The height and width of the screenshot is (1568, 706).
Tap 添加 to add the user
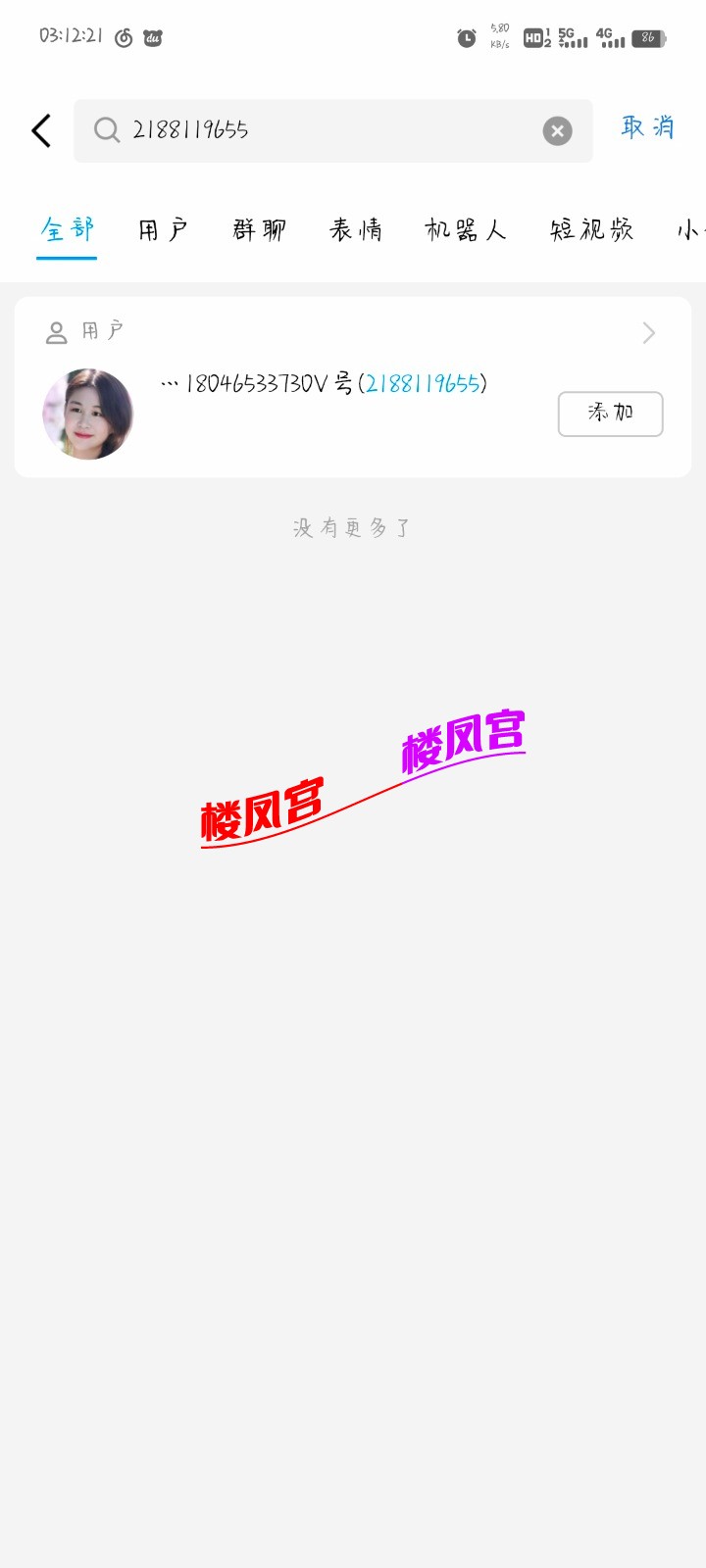[x=610, y=414]
